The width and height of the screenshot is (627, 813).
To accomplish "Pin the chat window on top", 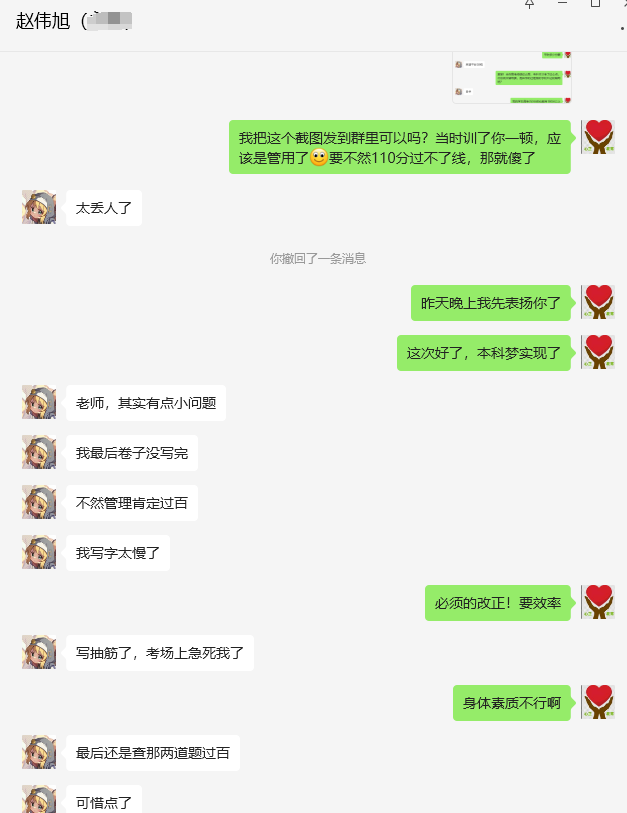I will [530, 4].
